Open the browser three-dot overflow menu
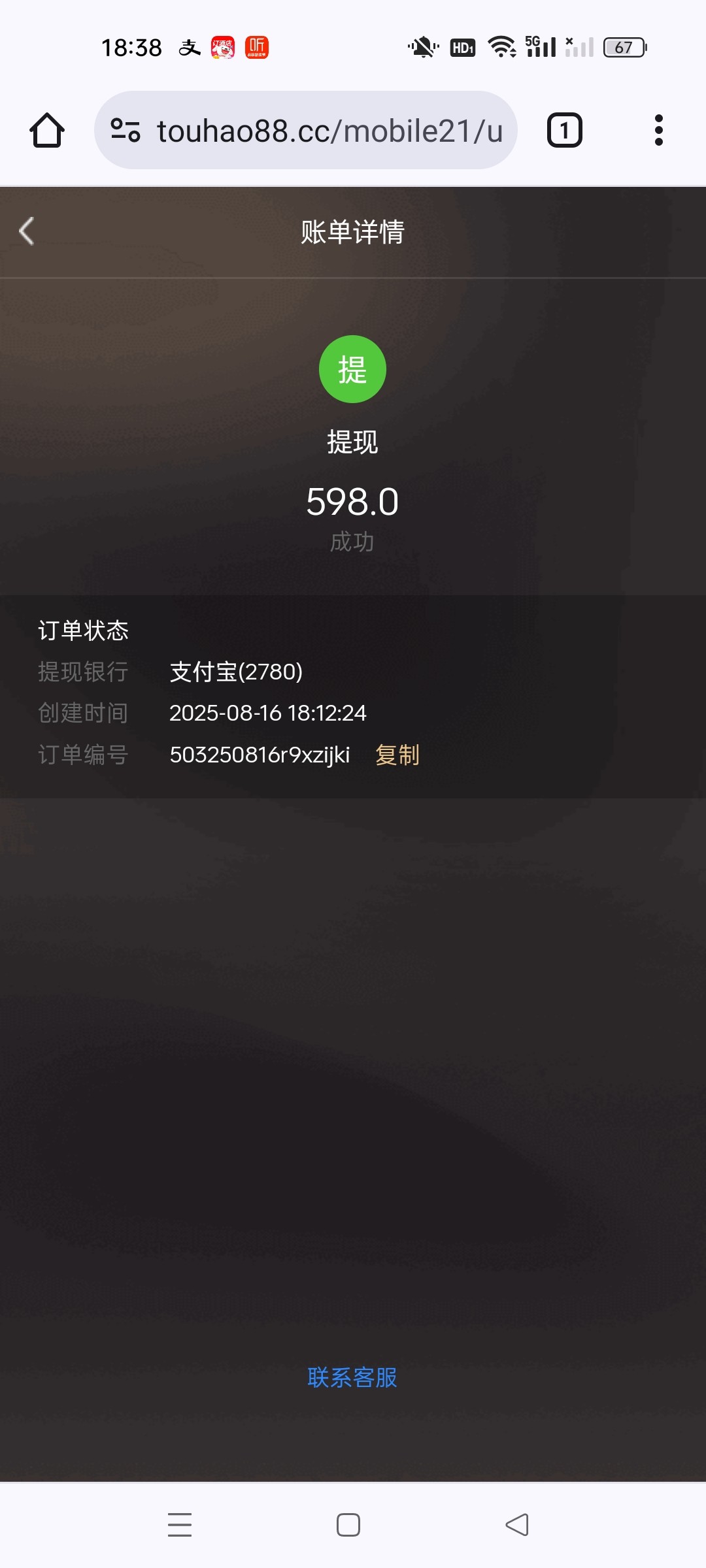Screen dimensions: 706x1568 pyautogui.click(x=658, y=130)
